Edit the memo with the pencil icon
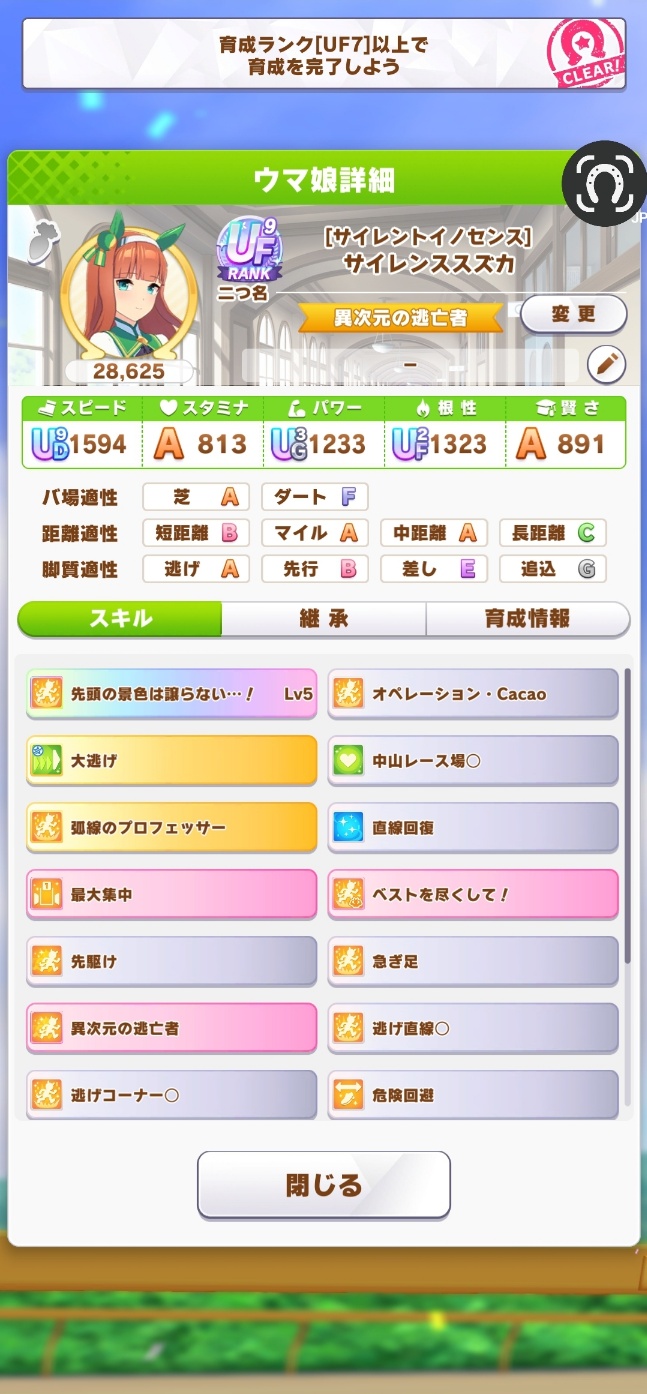Screen dimensions: 647x1394 pos(605,365)
